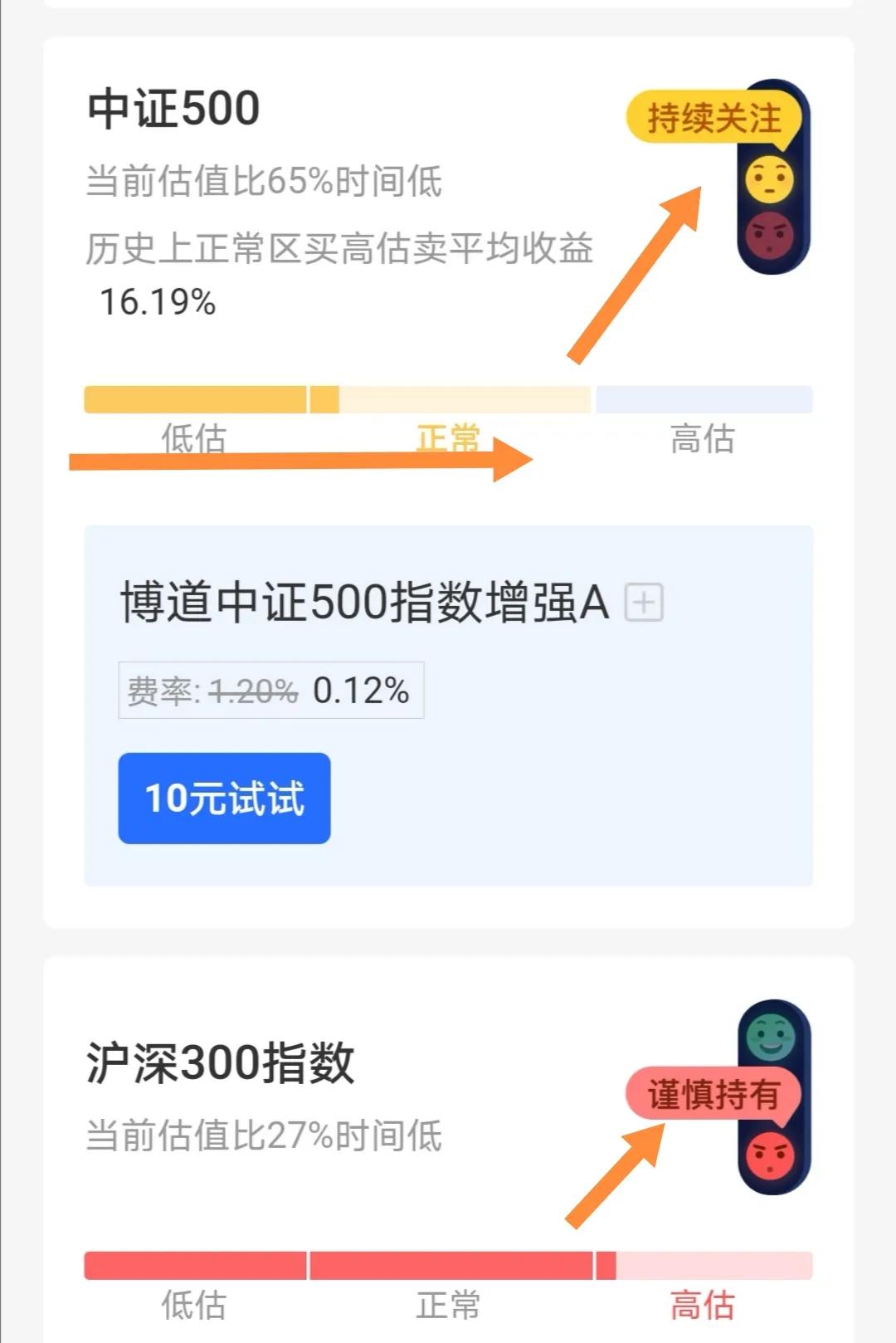The height and width of the screenshot is (1343, 896).
Task: Click the 10元试试 blue button
Action: point(224,798)
